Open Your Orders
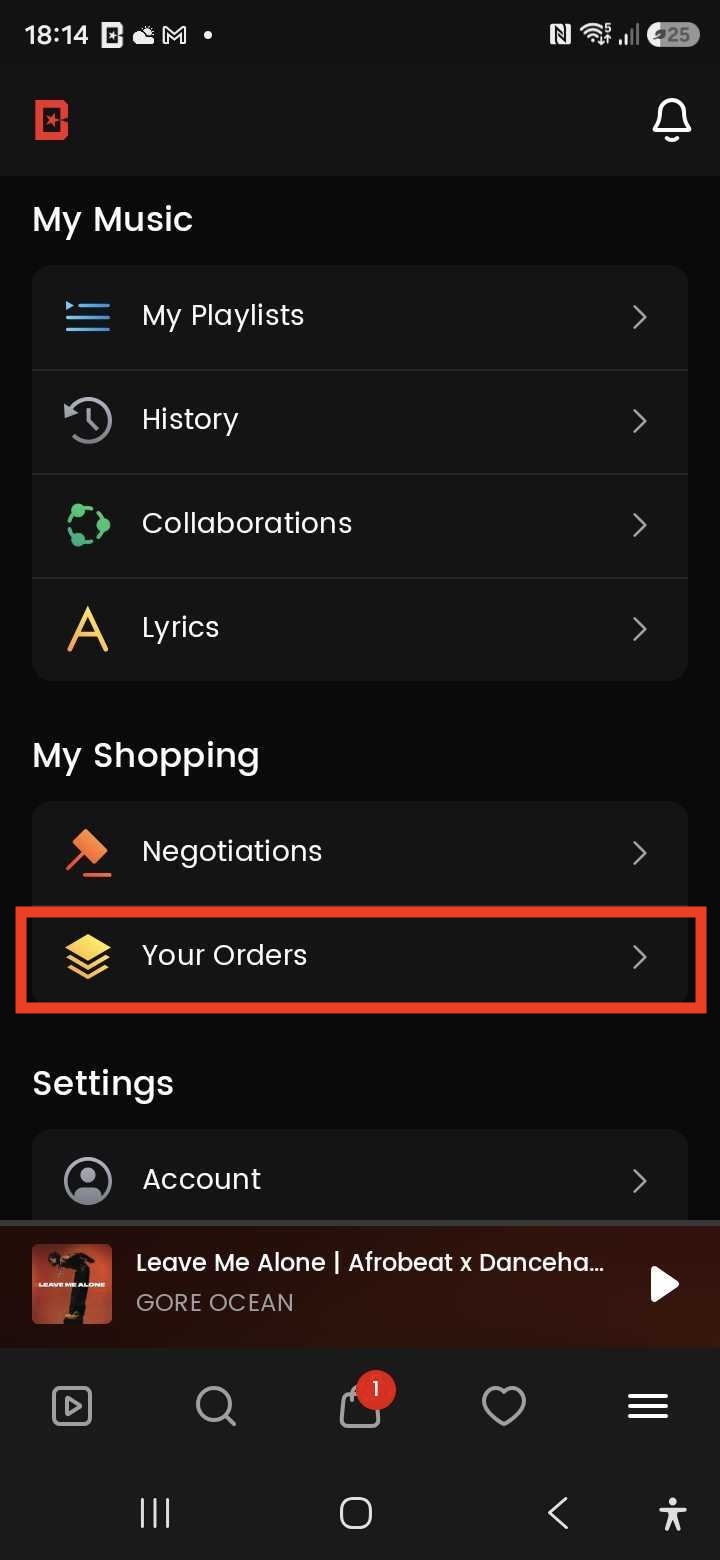This screenshot has width=720, height=1560. click(x=360, y=957)
